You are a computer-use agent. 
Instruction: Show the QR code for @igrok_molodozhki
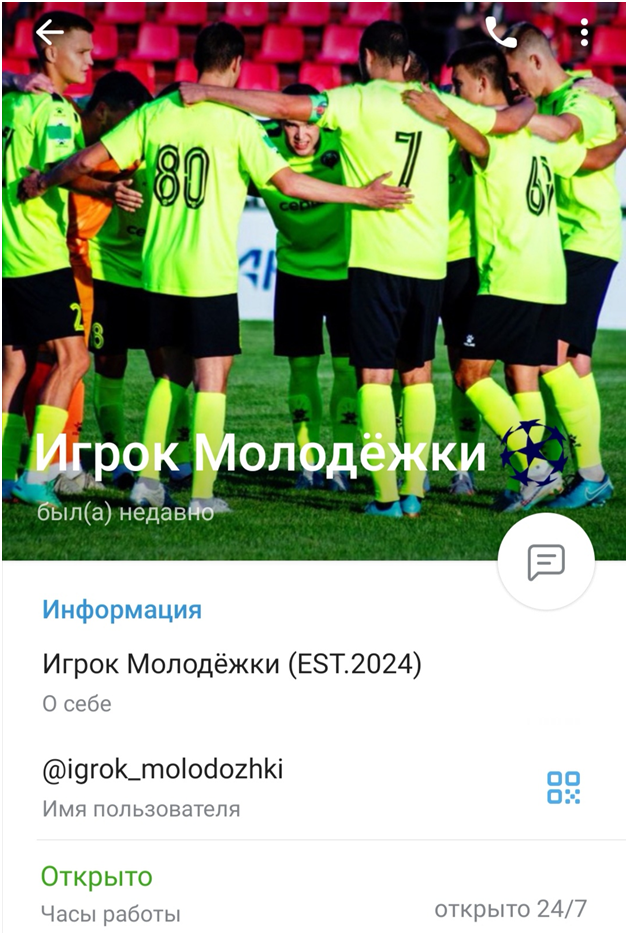point(563,787)
